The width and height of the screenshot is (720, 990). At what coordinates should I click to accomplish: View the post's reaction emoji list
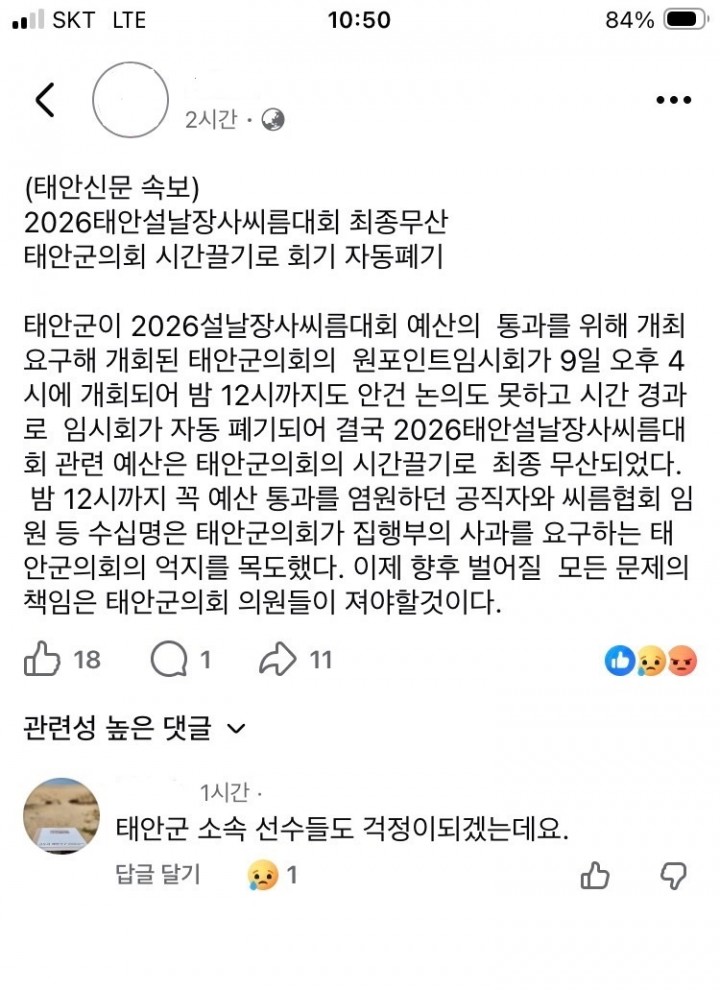pos(651,660)
